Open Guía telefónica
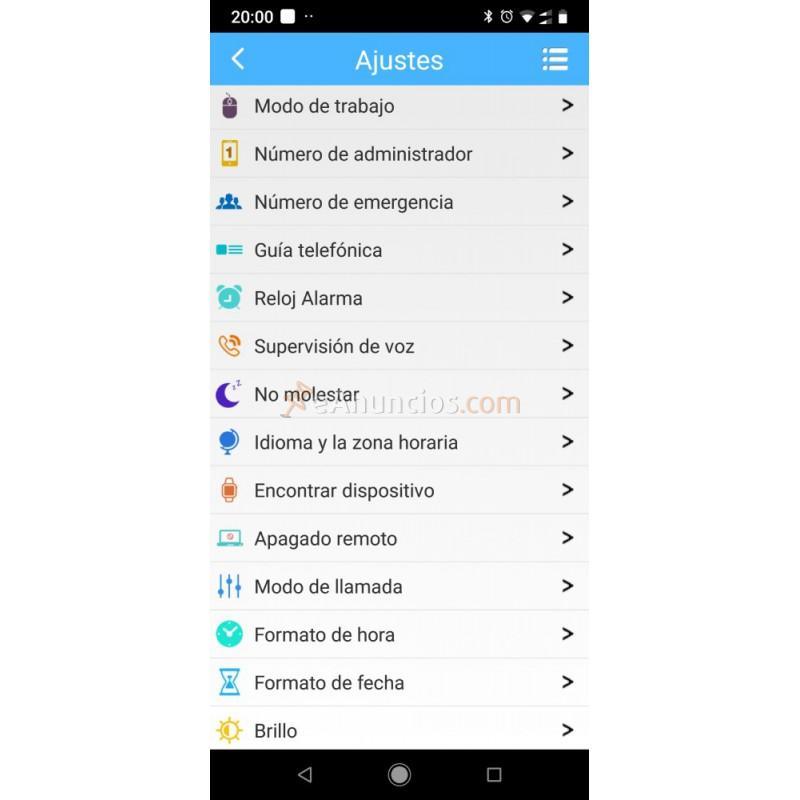The height and width of the screenshot is (800, 800). coord(398,250)
